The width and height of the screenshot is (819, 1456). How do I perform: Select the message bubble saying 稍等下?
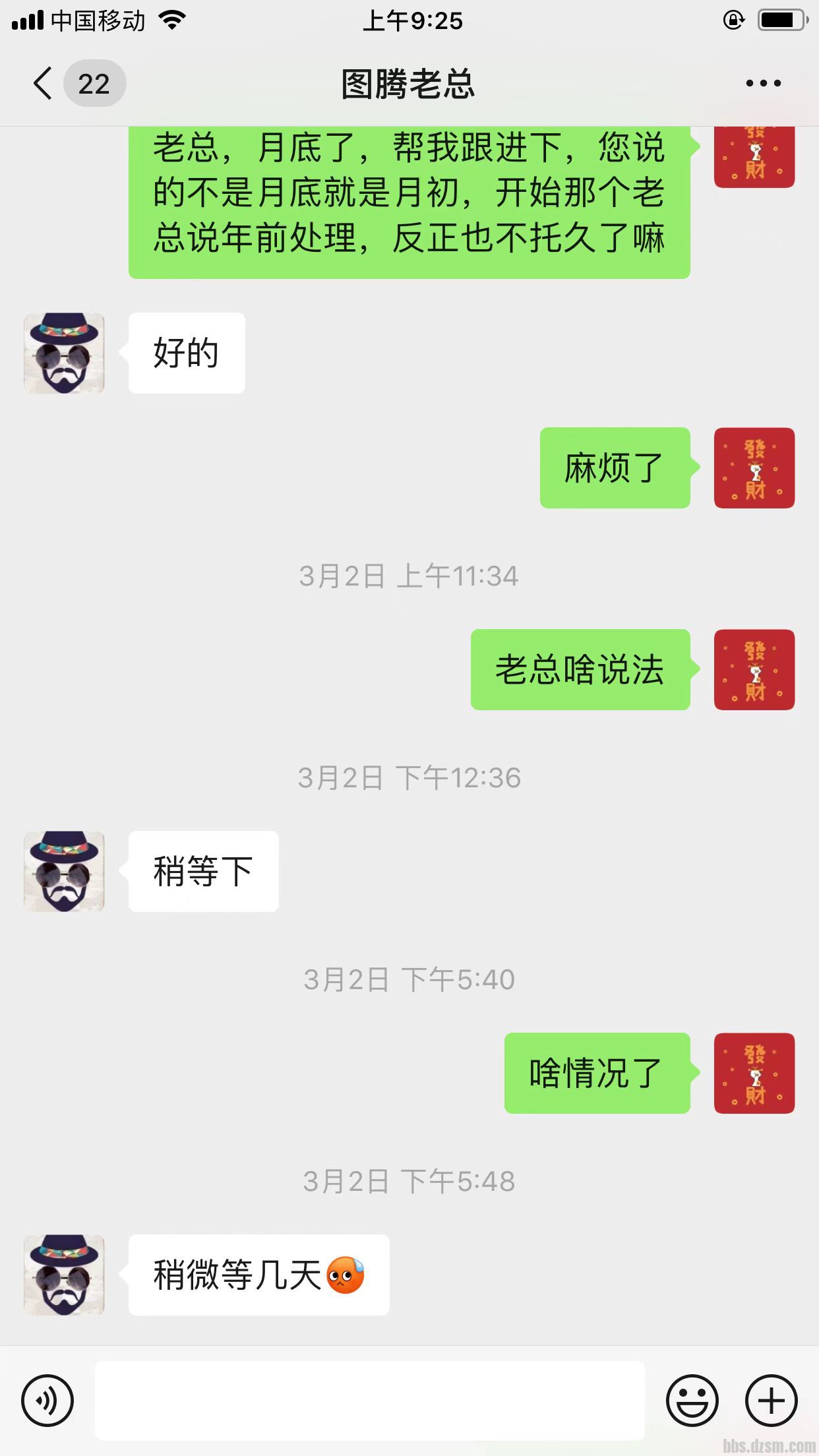201,872
